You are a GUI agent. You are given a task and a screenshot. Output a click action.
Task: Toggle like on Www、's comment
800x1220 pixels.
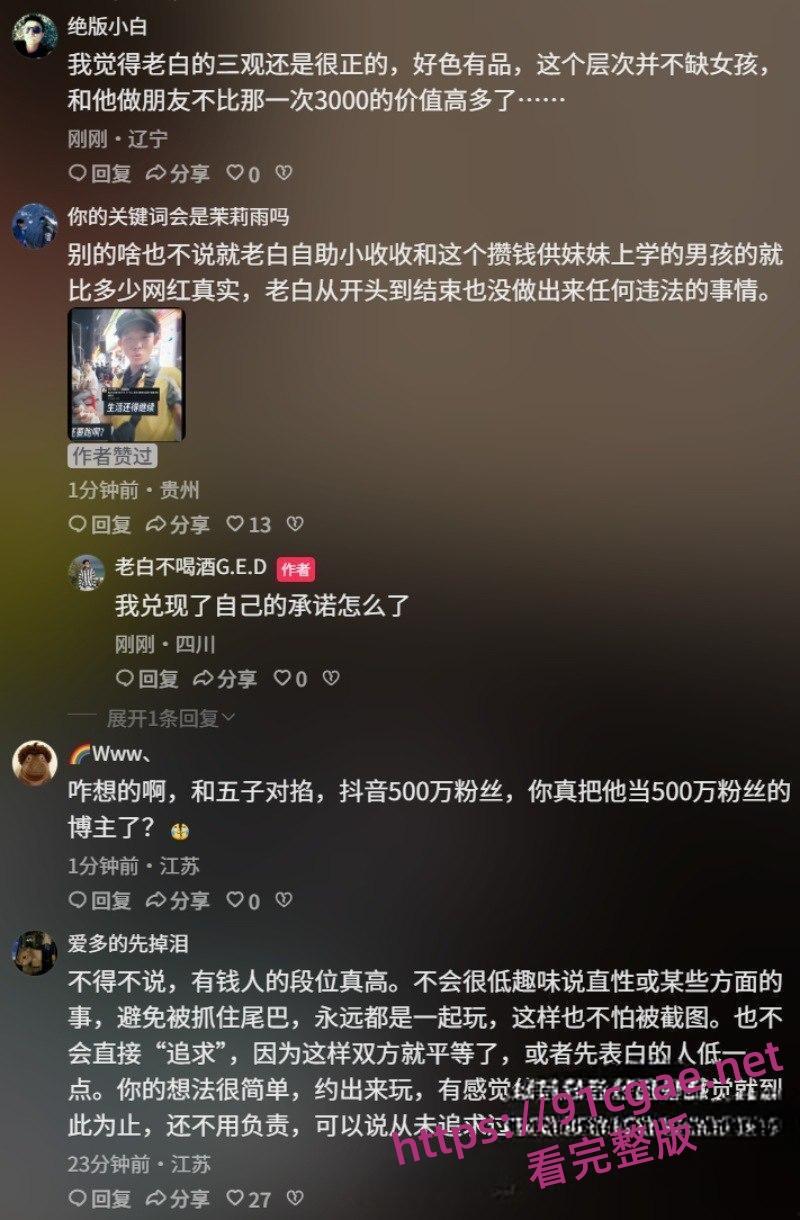pos(236,897)
